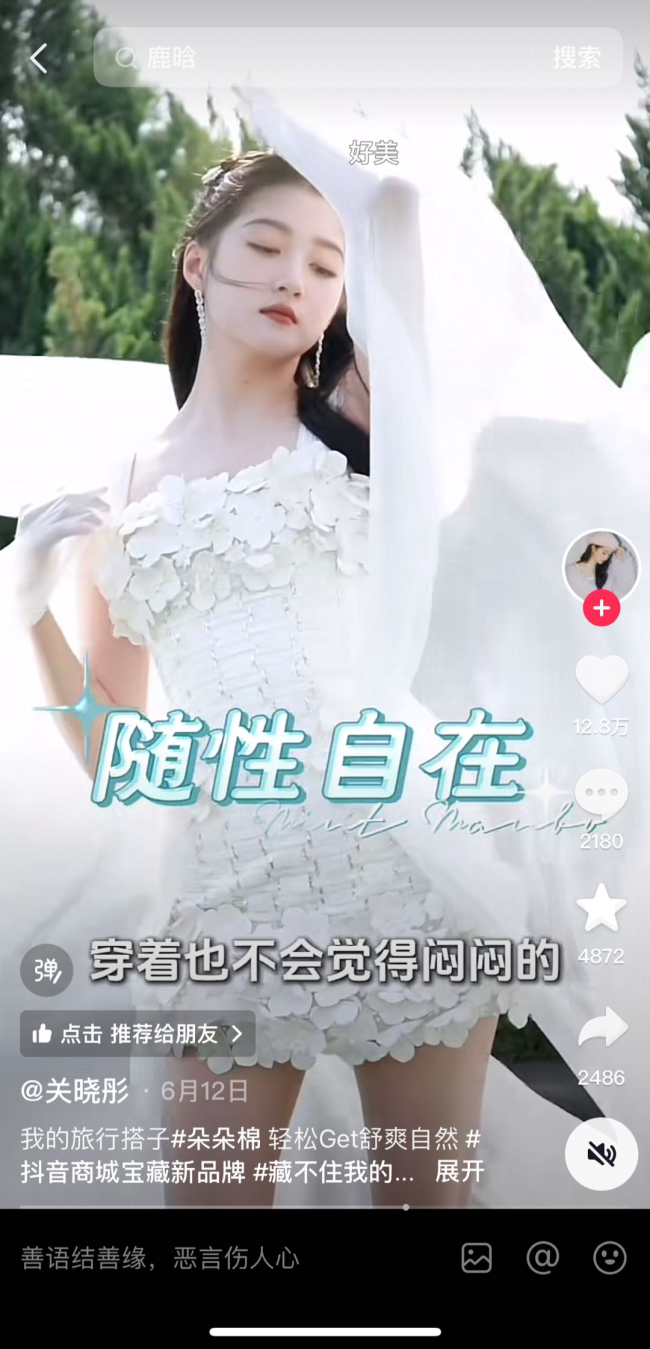Open the creator's profile avatar
Image resolution: width=650 pixels, height=1349 pixels.
601,568
